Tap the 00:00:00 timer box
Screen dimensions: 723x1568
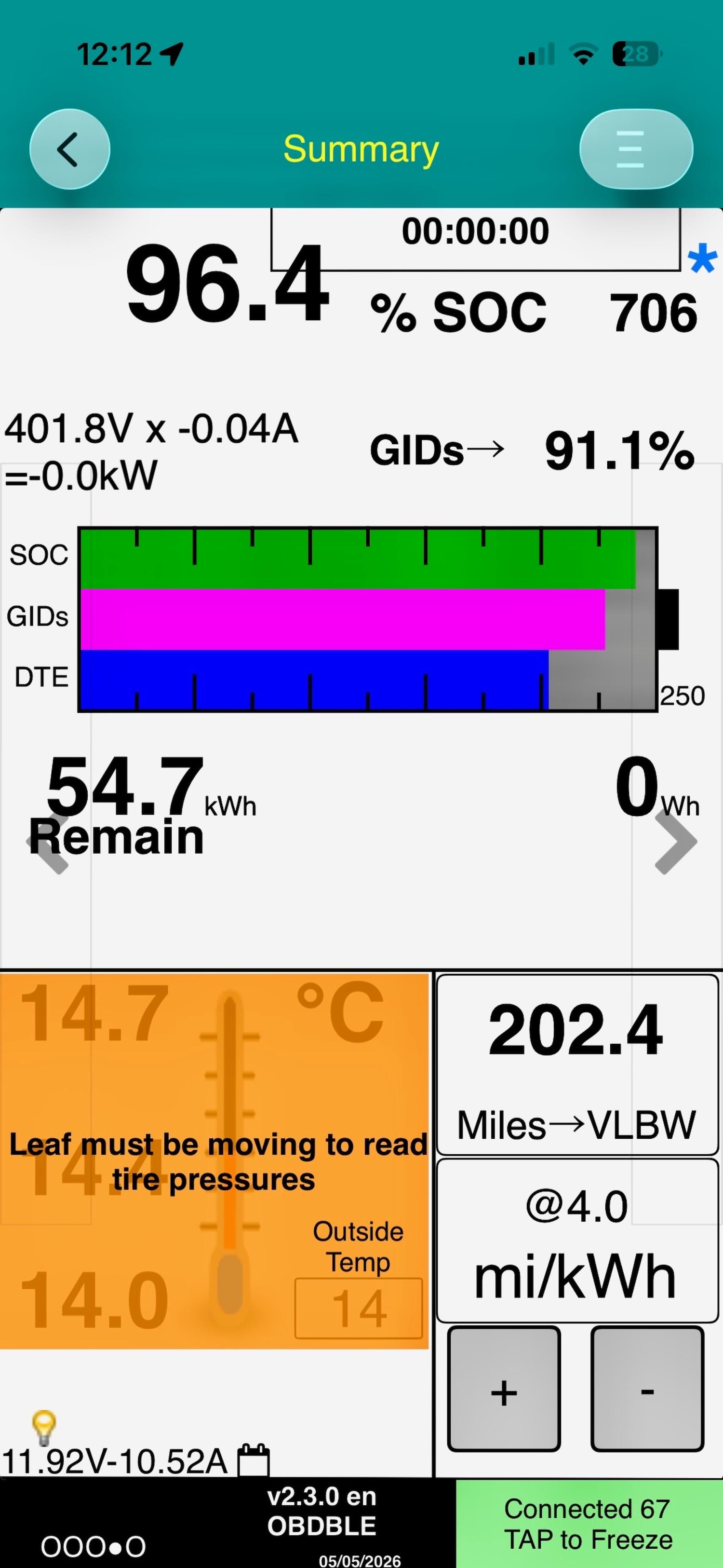476,239
